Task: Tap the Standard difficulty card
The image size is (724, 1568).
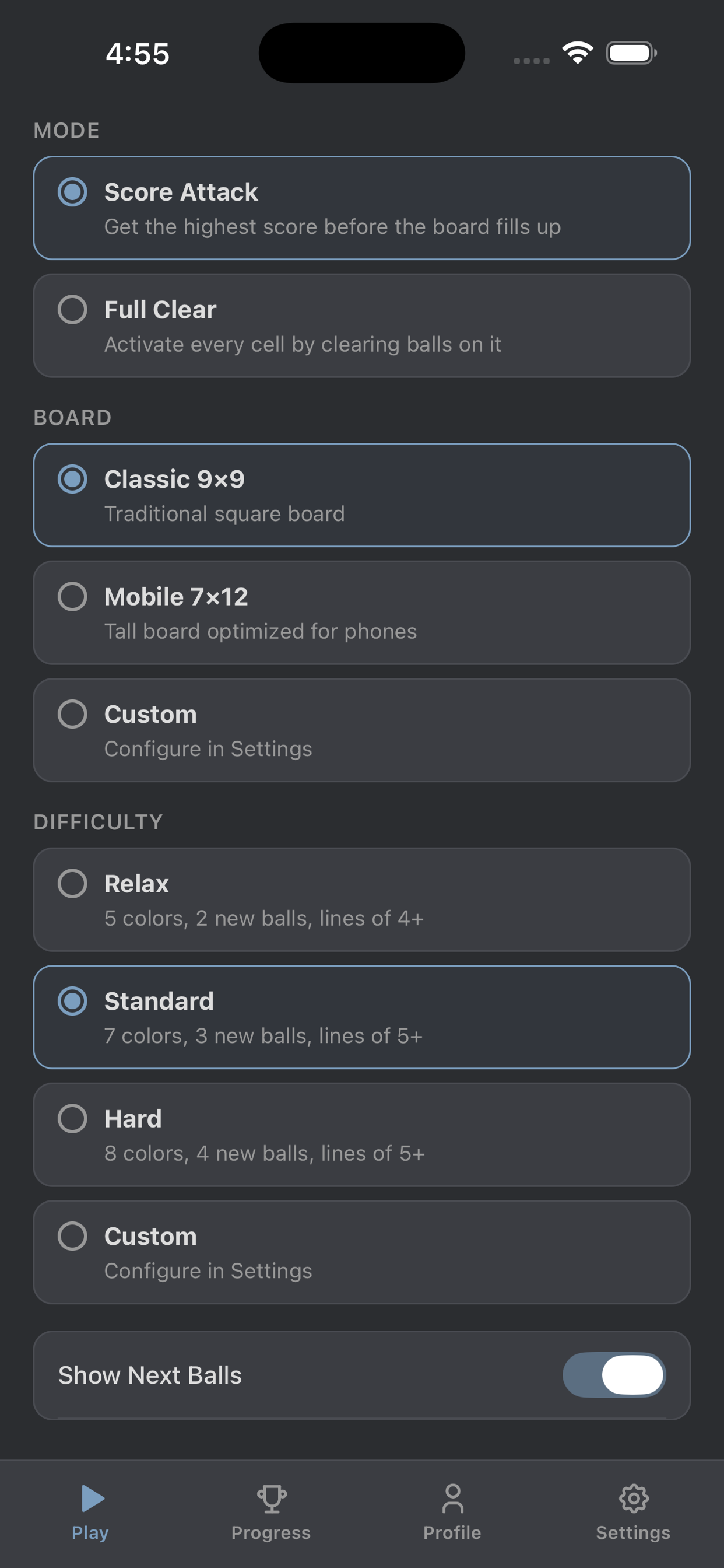Action: (362, 1017)
